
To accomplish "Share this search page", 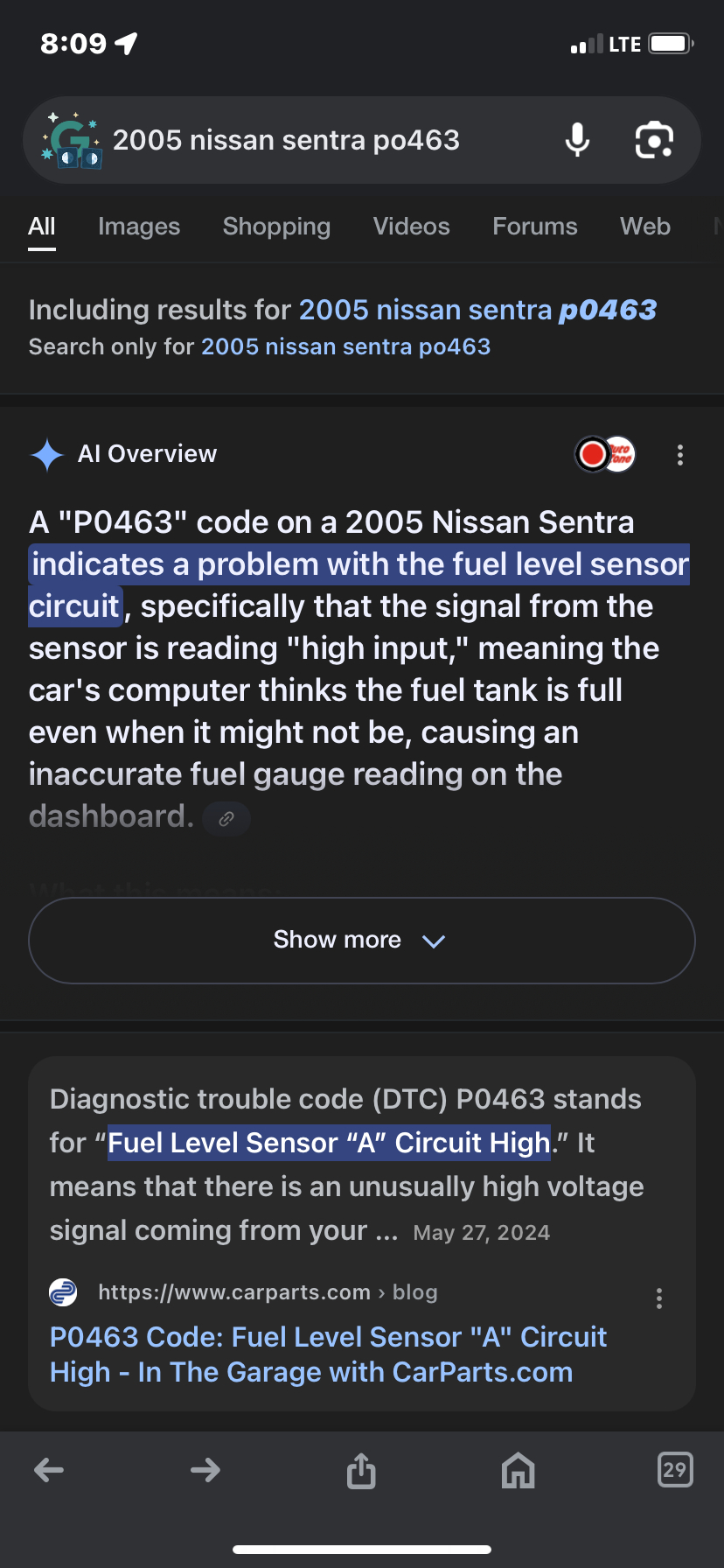I will (x=361, y=1470).
